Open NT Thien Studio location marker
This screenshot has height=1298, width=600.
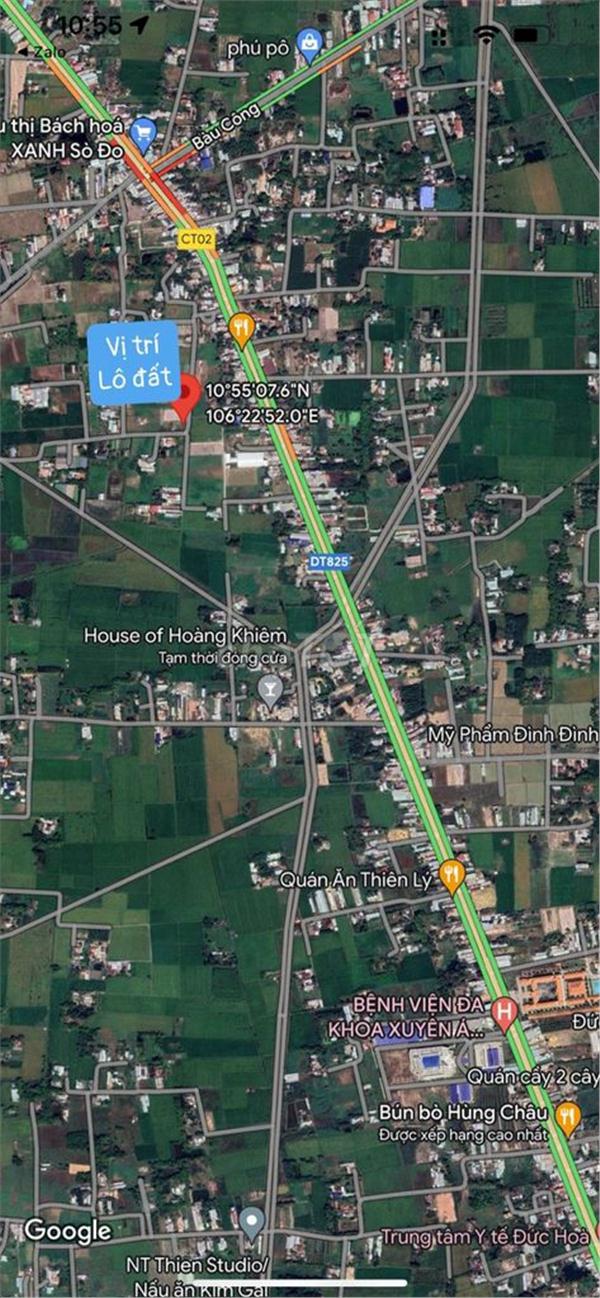252,1222
